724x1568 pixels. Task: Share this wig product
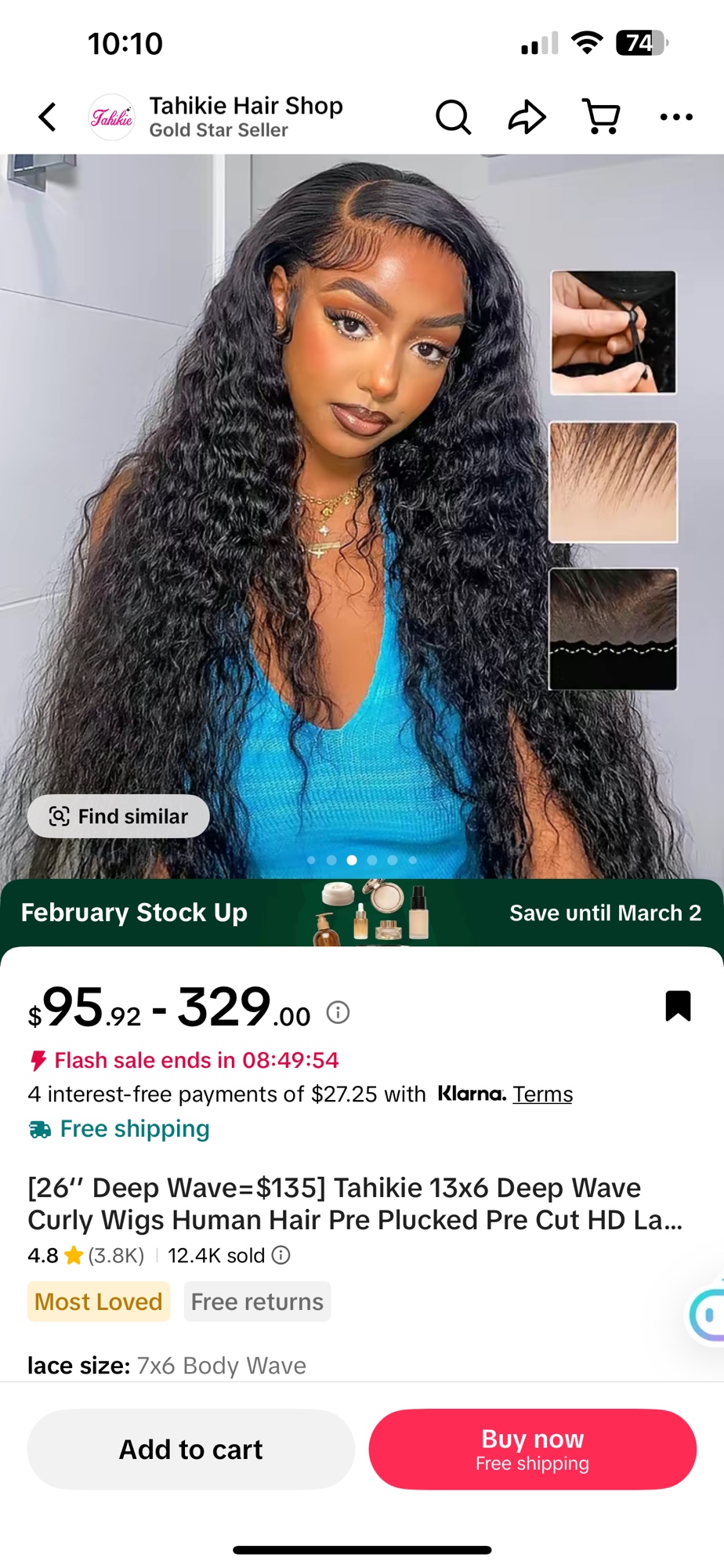coord(527,118)
